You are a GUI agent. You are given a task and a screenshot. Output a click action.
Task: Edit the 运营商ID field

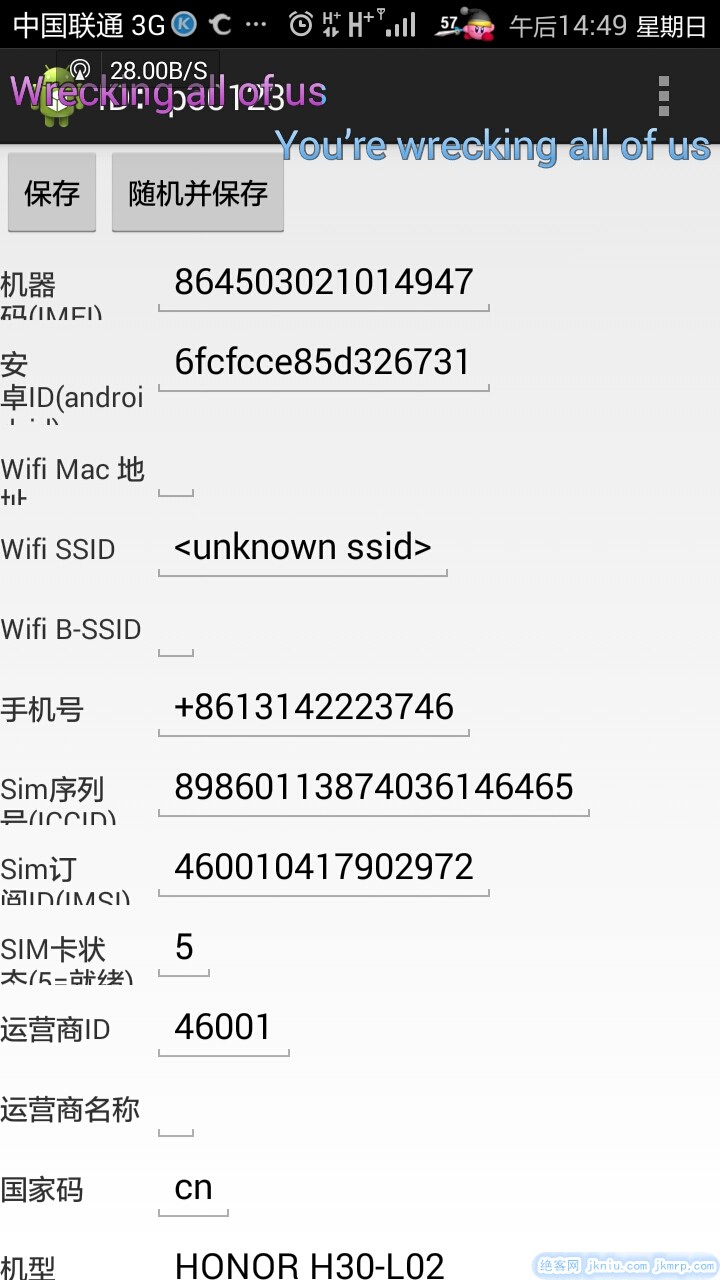point(223,1028)
